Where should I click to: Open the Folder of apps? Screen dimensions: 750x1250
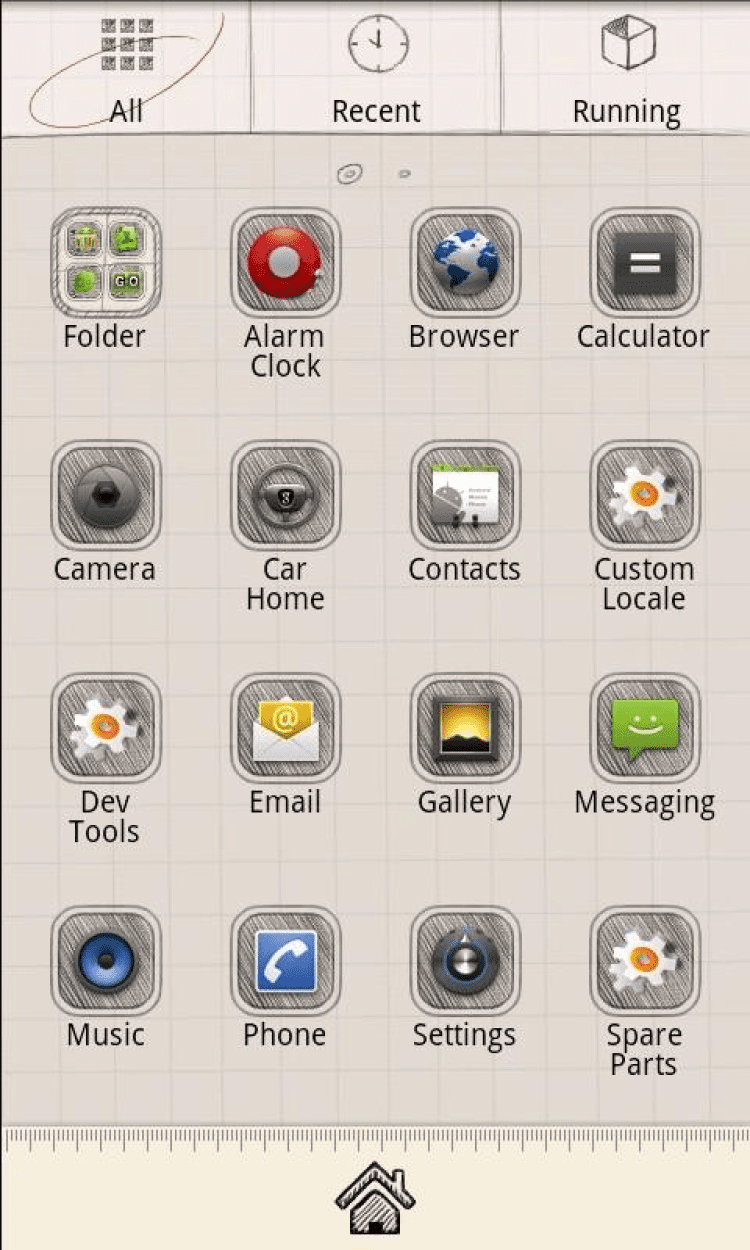point(105,263)
